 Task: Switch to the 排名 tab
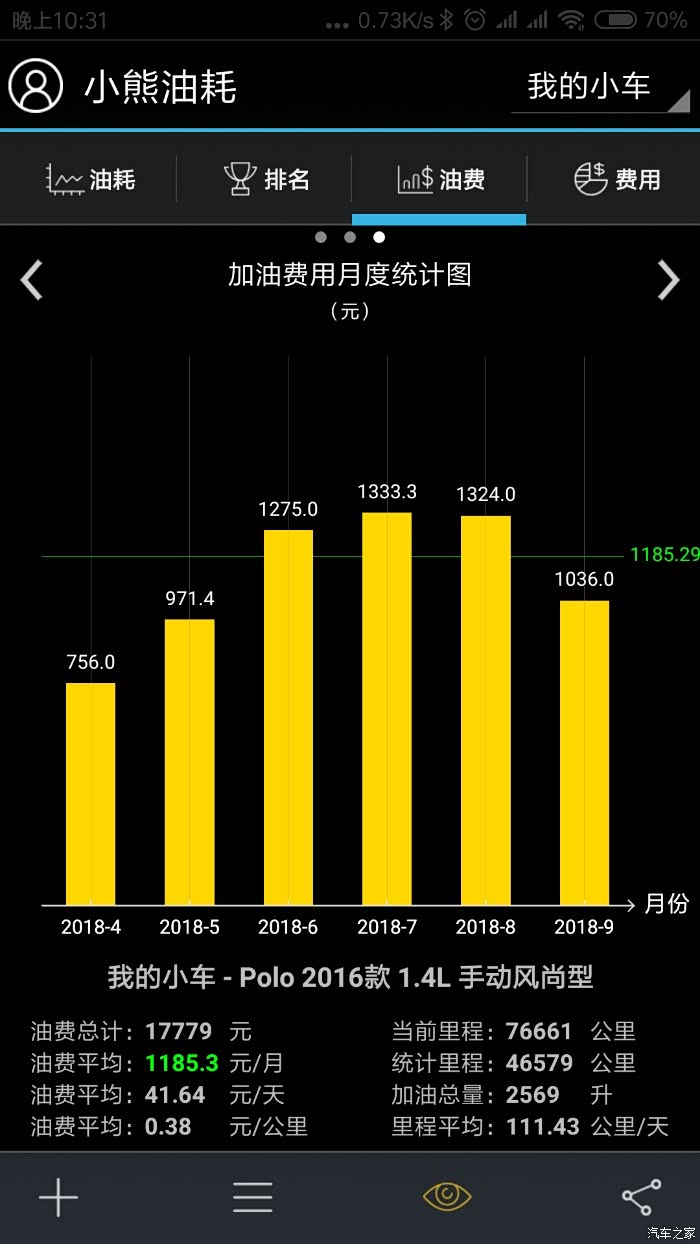click(266, 180)
